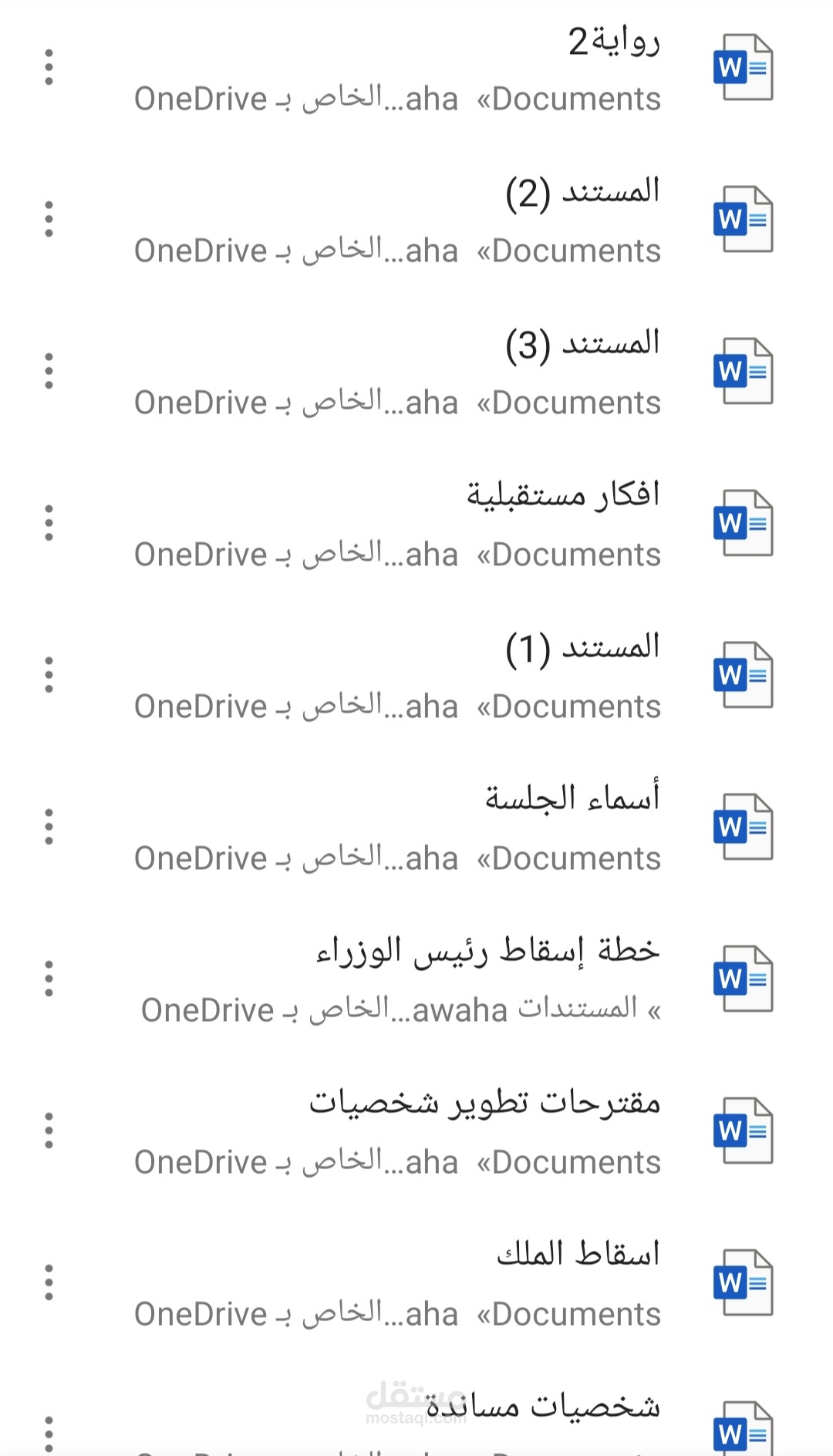The image size is (833, 1456).
Task: Open overflow menu for افكار مستقبلية
Action: coord(49,523)
